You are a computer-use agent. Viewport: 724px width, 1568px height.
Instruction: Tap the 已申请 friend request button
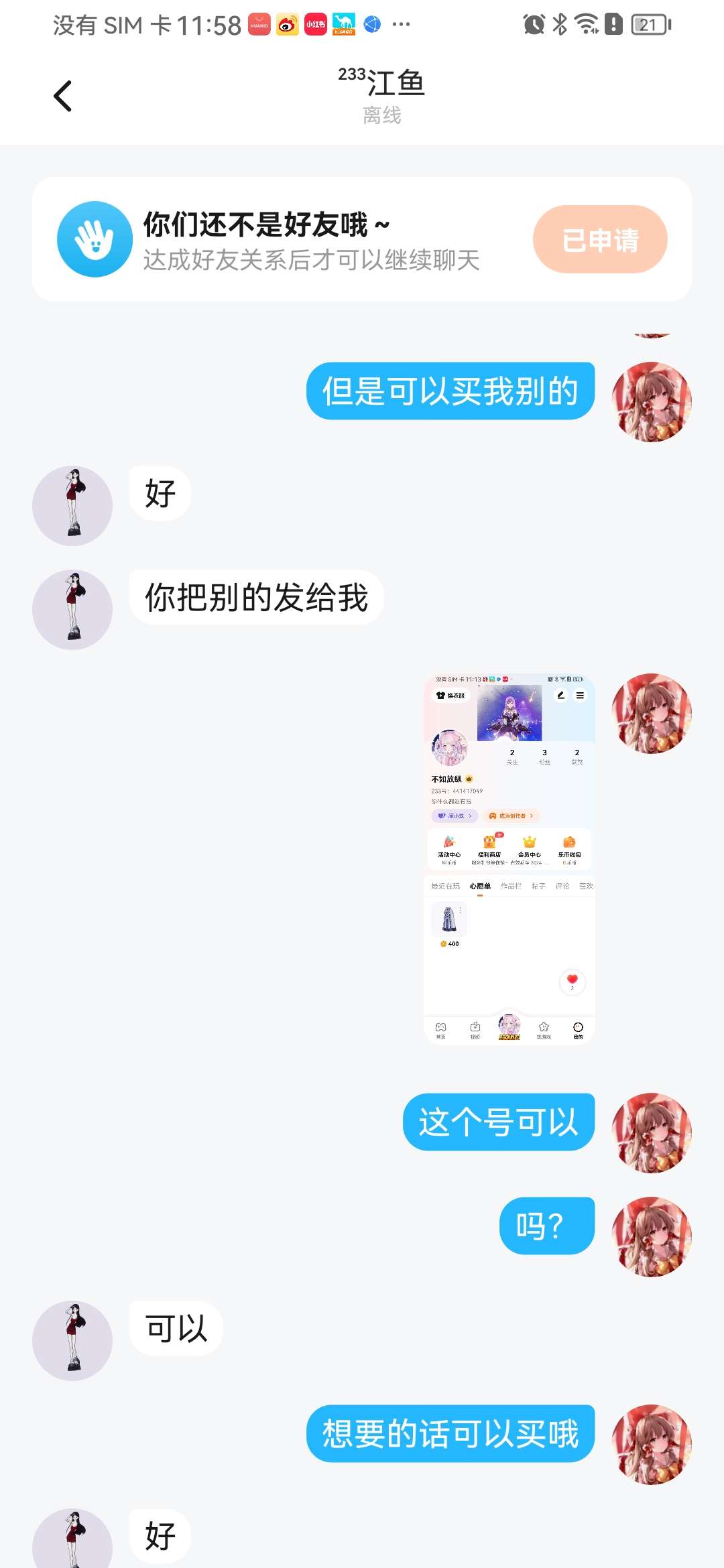(599, 239)
